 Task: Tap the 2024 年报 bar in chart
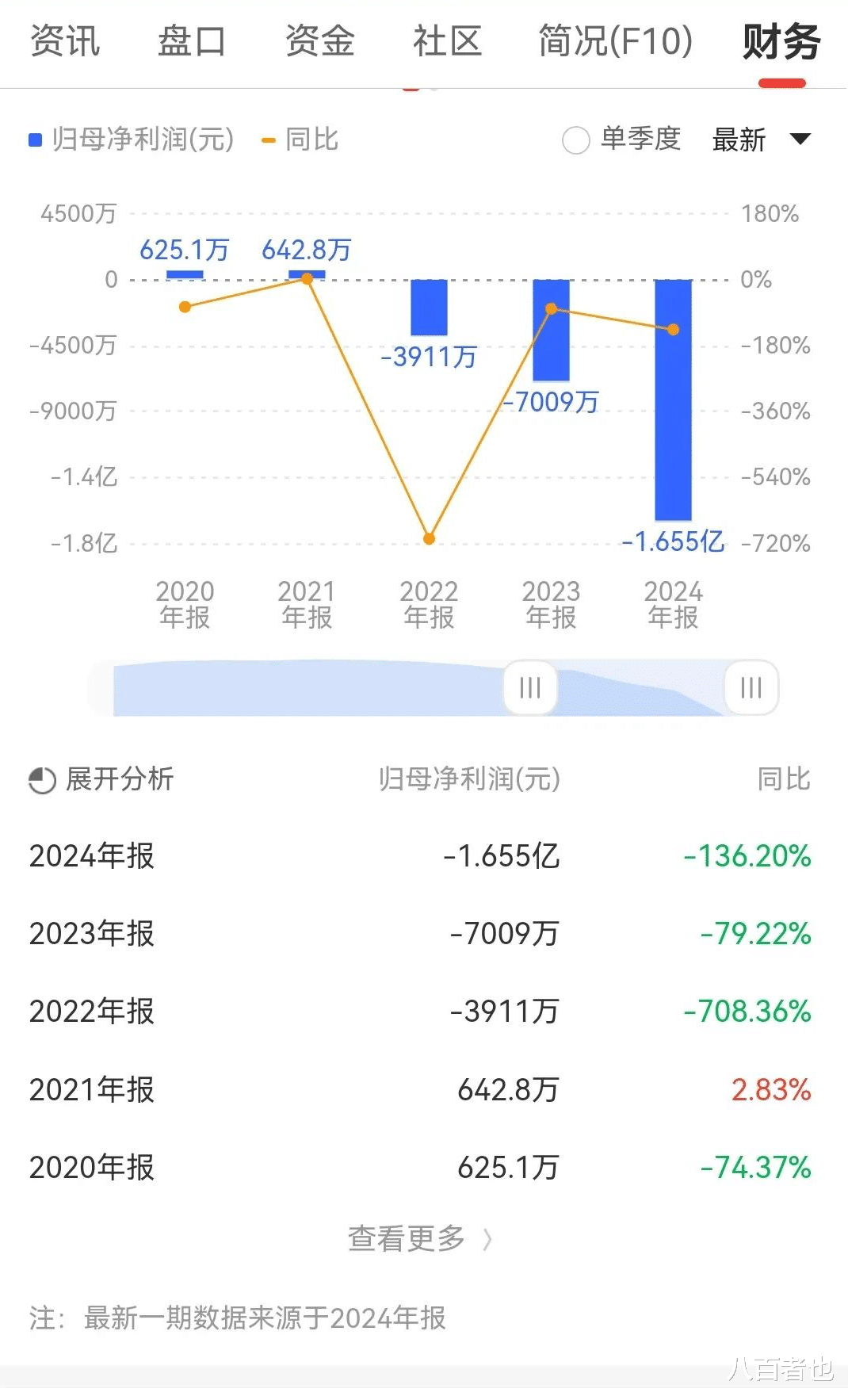tap(673, 400)
